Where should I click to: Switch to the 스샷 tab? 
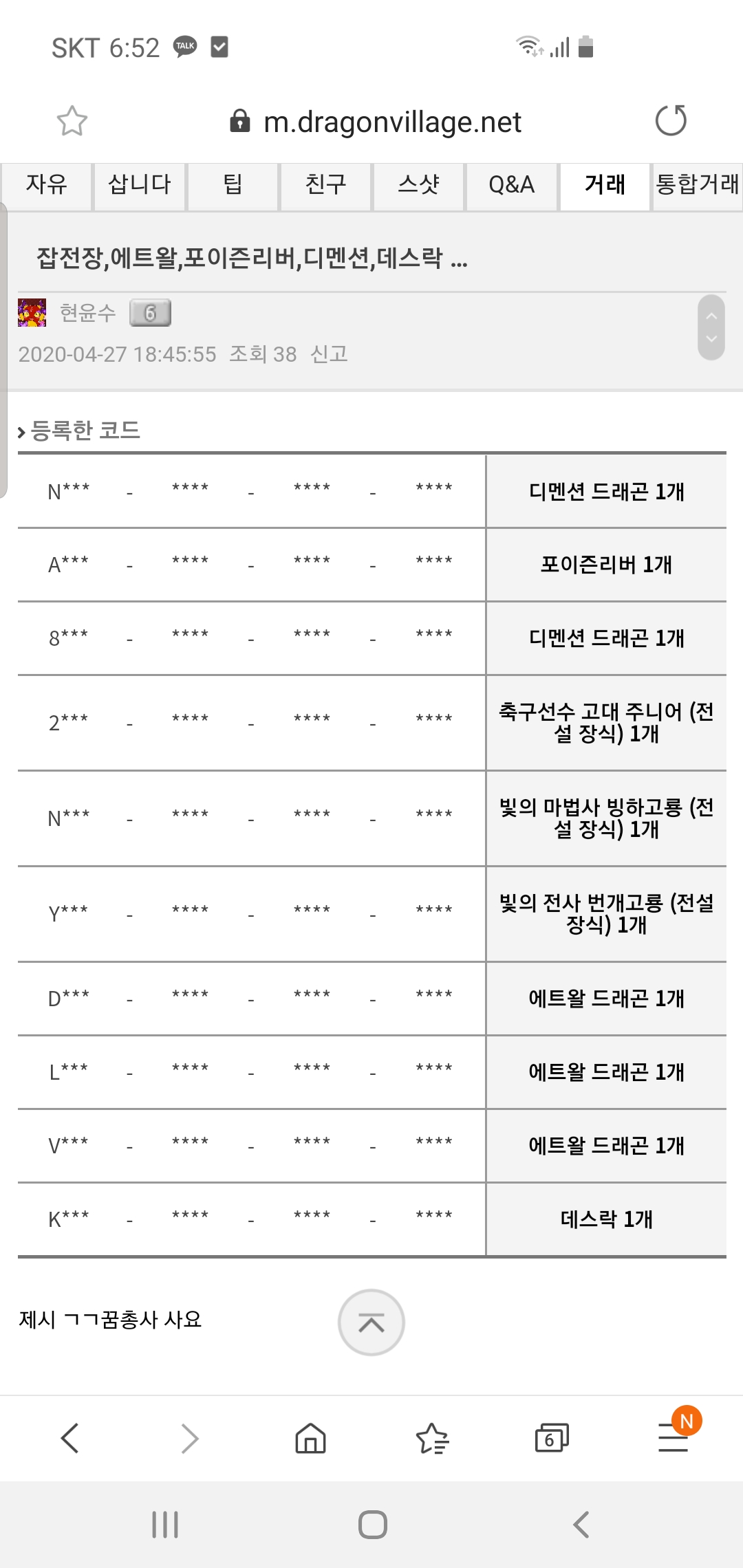[x=418, y=185]
